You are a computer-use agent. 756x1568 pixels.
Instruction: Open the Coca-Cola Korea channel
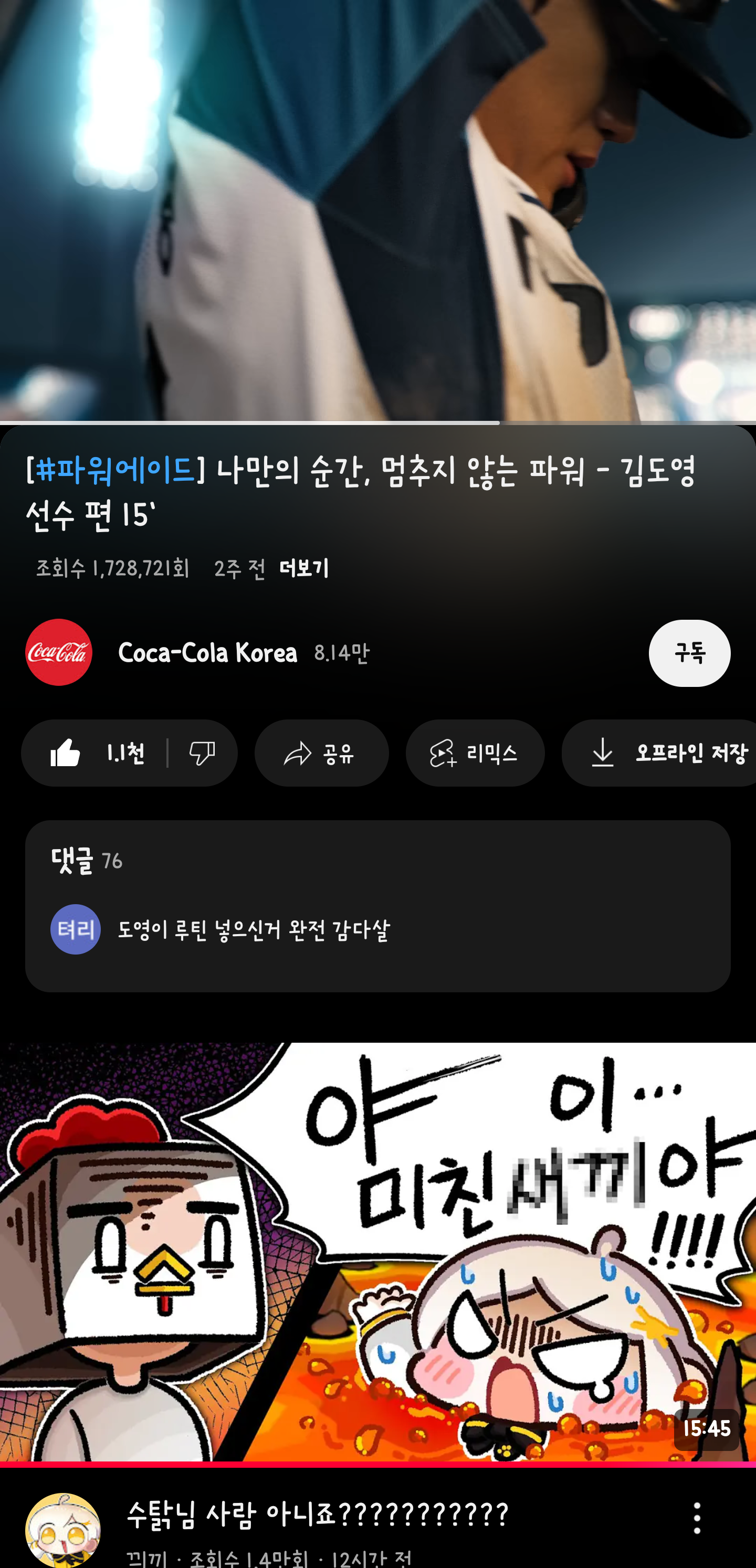coord(207,652)
